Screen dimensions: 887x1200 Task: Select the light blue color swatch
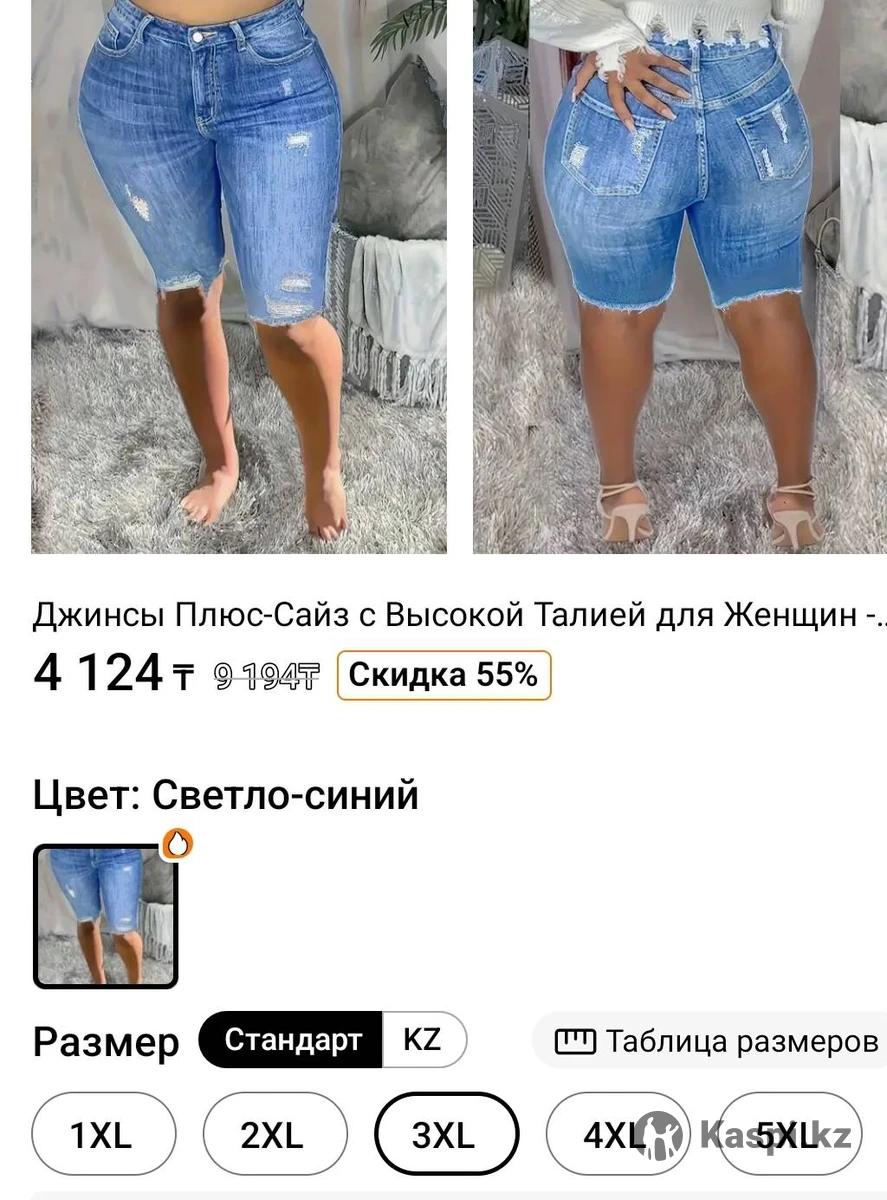[105, 916]
